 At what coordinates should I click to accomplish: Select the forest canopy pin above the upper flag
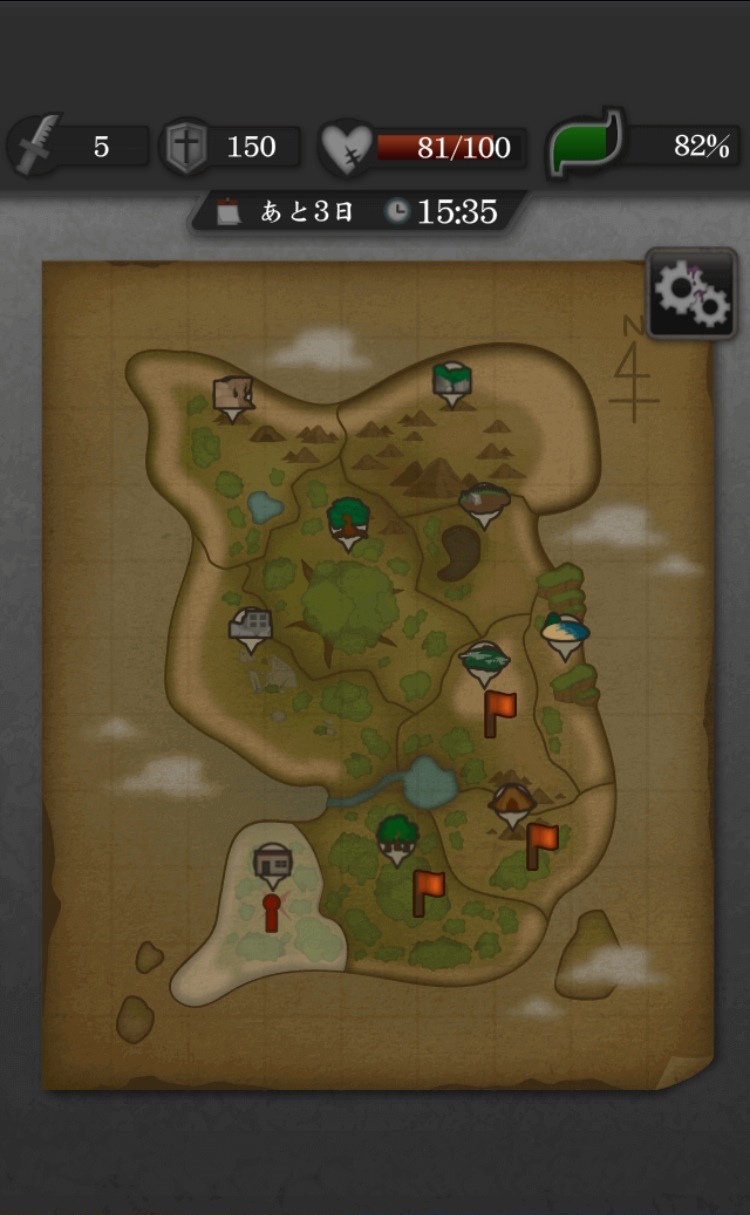point(485,661)
